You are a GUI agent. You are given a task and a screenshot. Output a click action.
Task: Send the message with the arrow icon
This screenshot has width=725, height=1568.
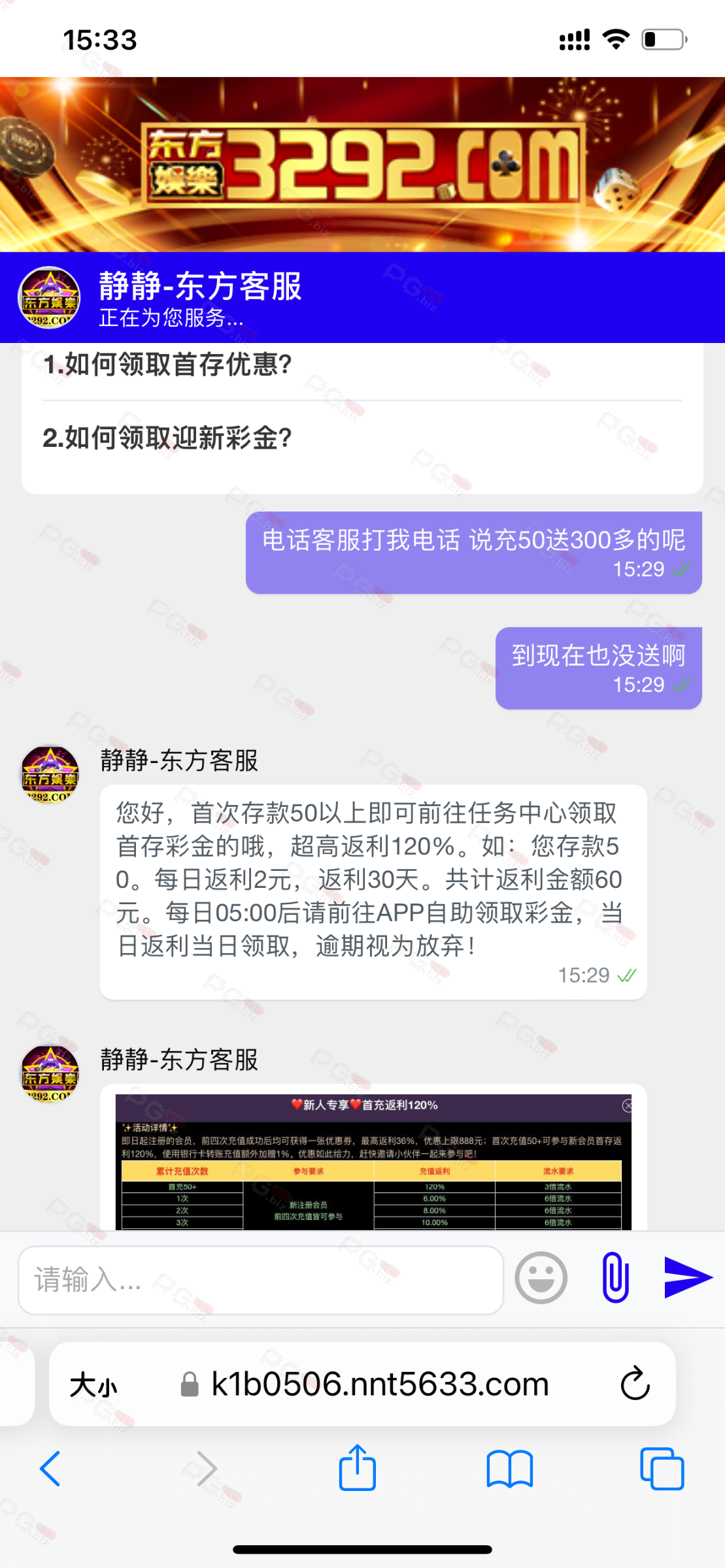[687, 1277]
